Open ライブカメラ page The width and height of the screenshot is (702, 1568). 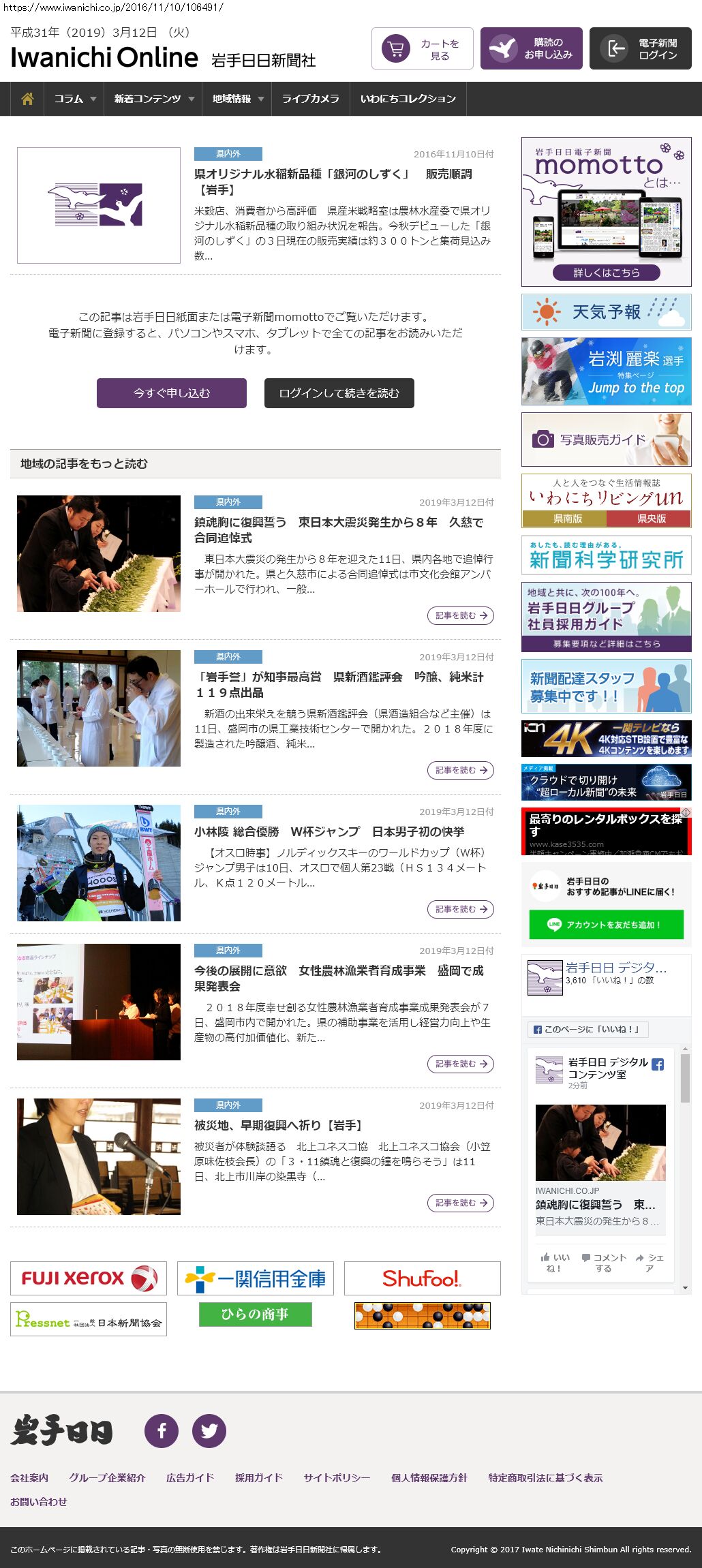pyautogui.click(x=310, y=99)
